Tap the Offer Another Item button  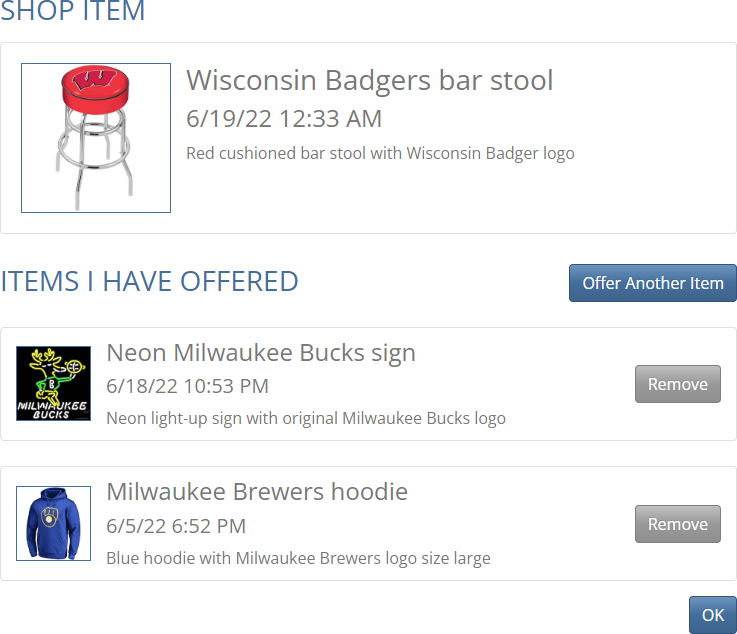click(652, 283)
